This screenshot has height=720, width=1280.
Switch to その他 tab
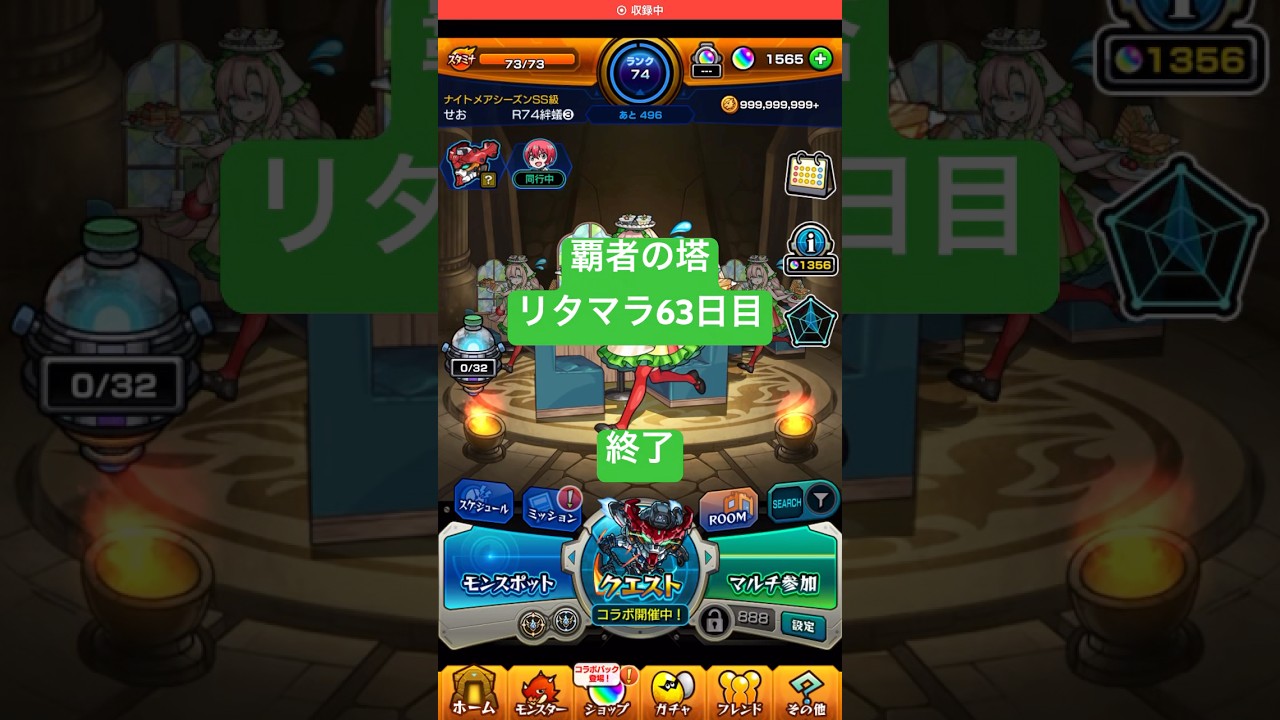[x=806, y=692]
